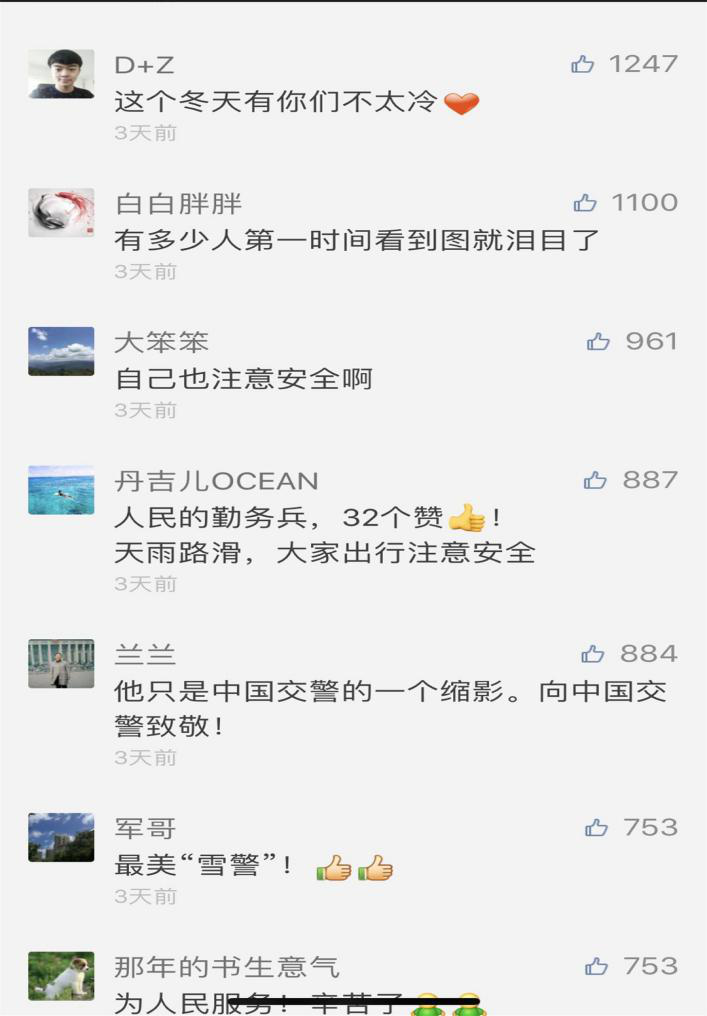Like the comment by 那年的书生意气

click(596, 967)
